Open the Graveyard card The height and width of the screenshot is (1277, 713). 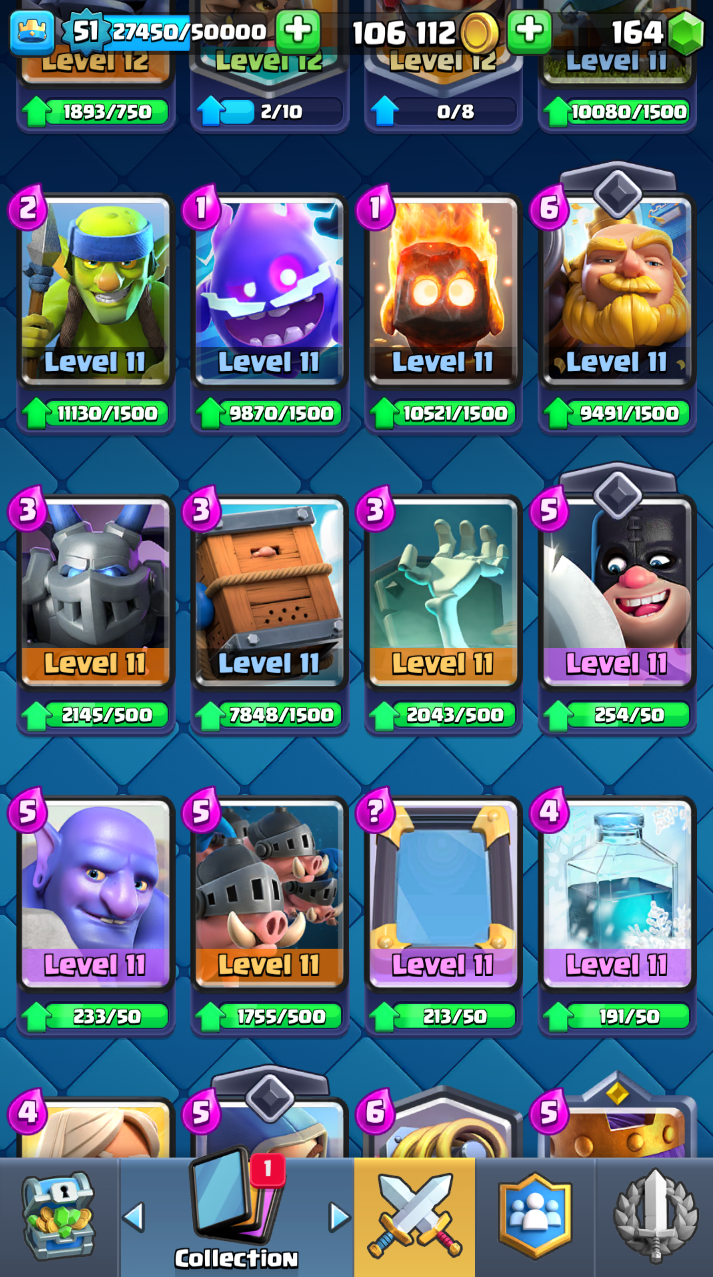tap(443, 594)
